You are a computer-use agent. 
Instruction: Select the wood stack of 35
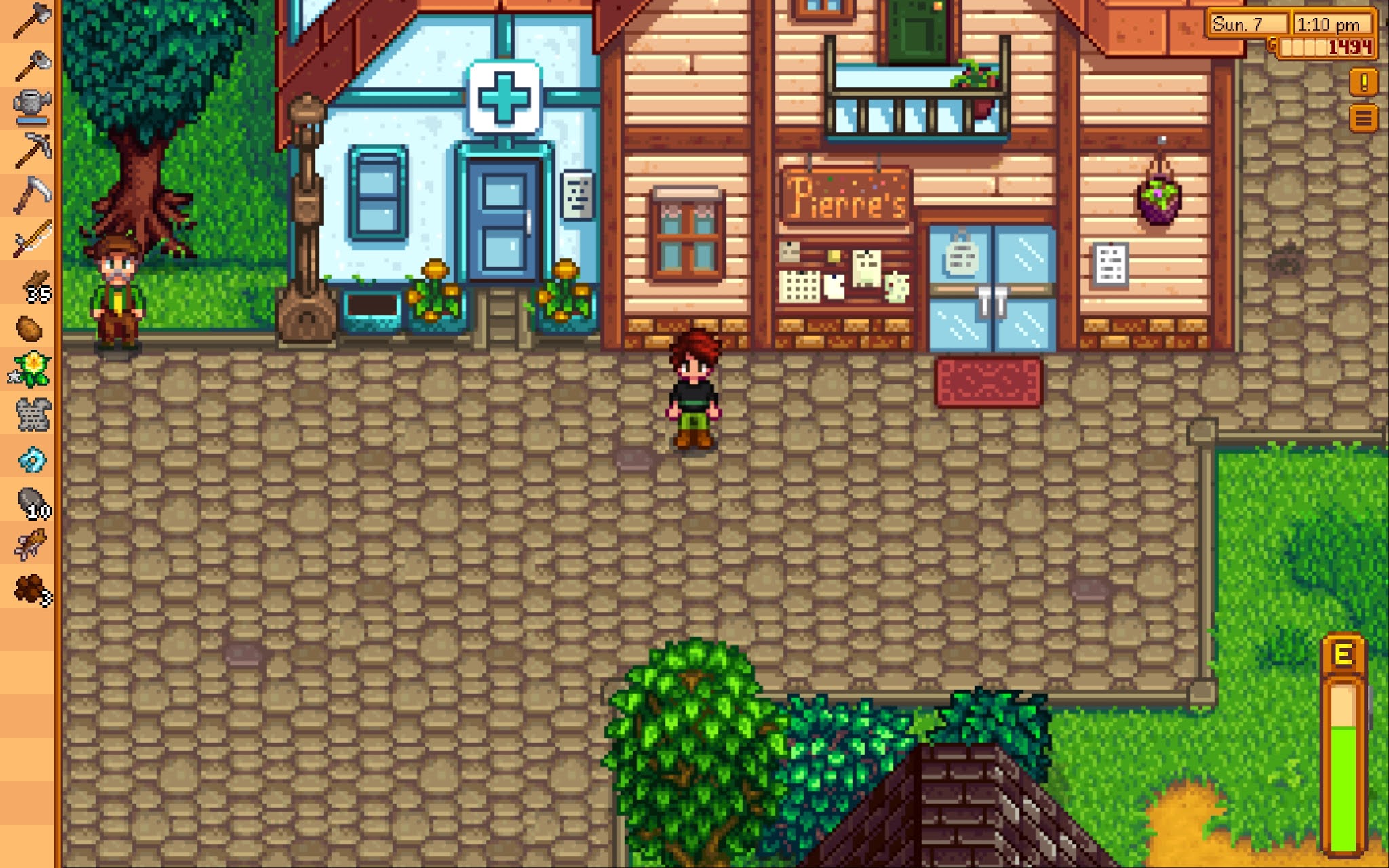[x=34, y=285]
